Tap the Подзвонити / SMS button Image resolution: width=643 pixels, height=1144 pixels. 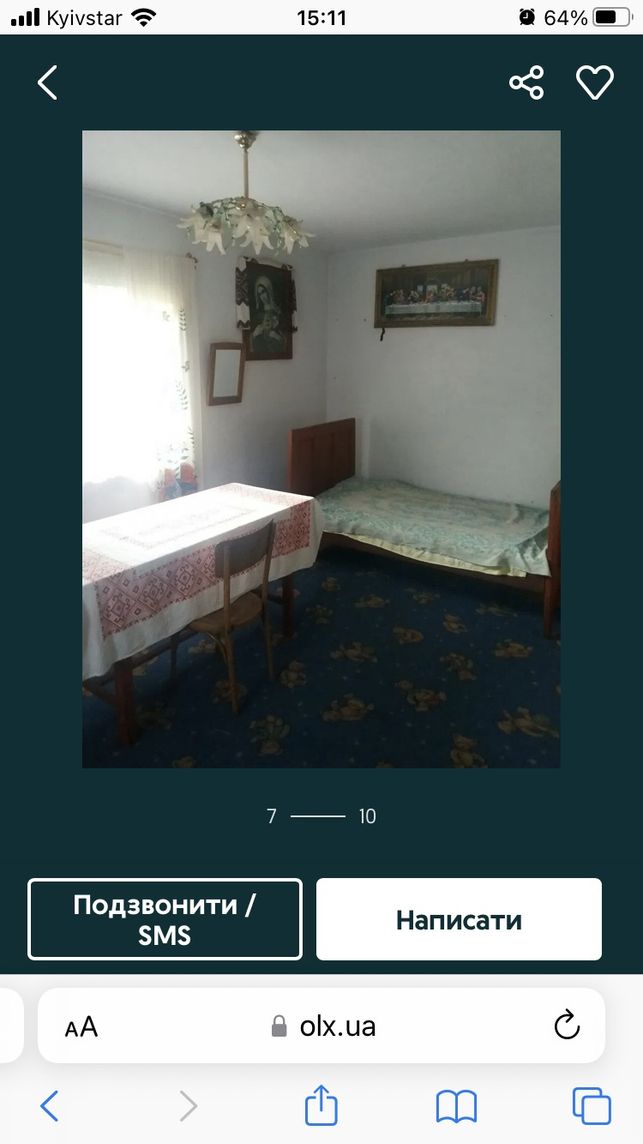tap(165, 919)
